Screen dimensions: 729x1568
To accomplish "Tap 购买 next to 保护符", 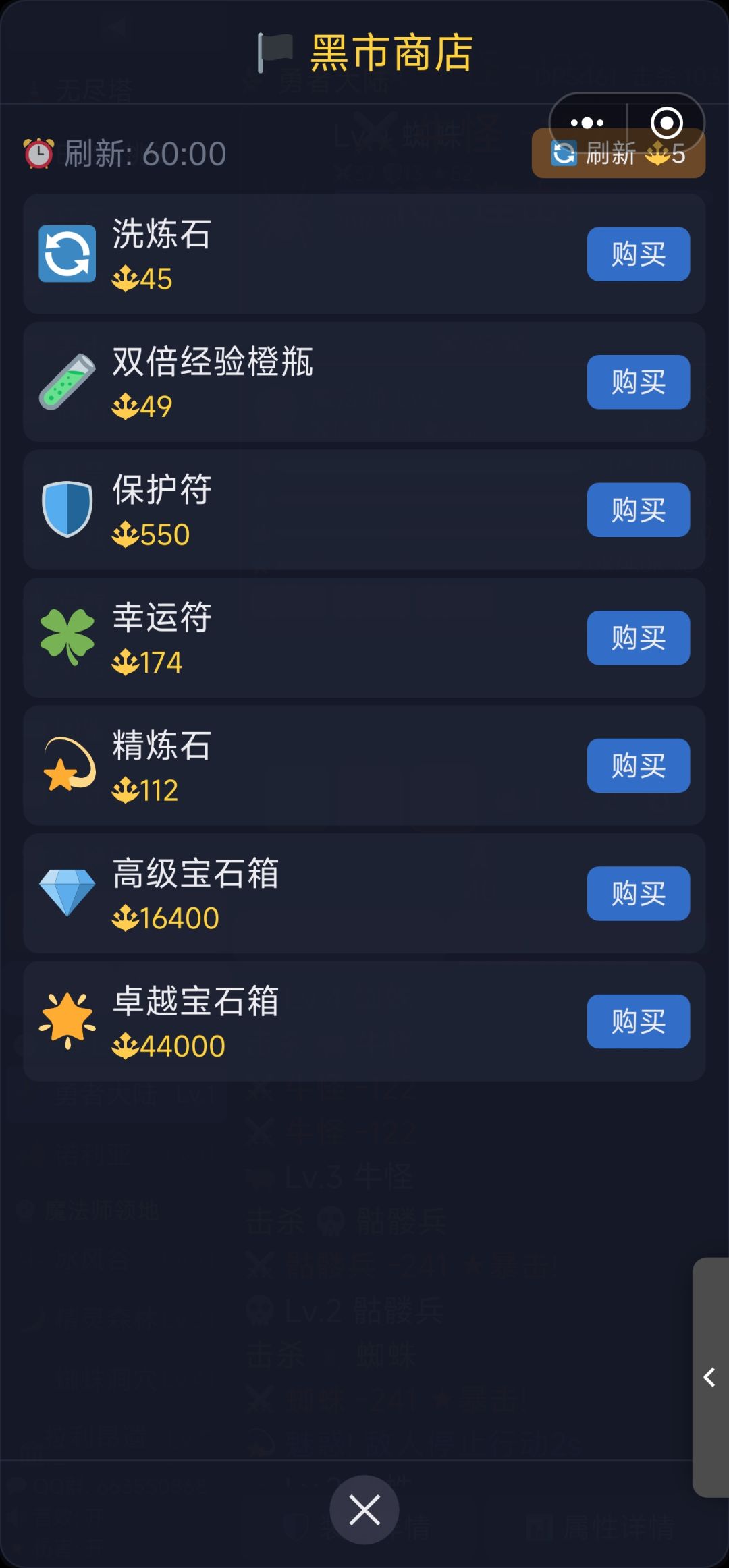I will point(638,509).
